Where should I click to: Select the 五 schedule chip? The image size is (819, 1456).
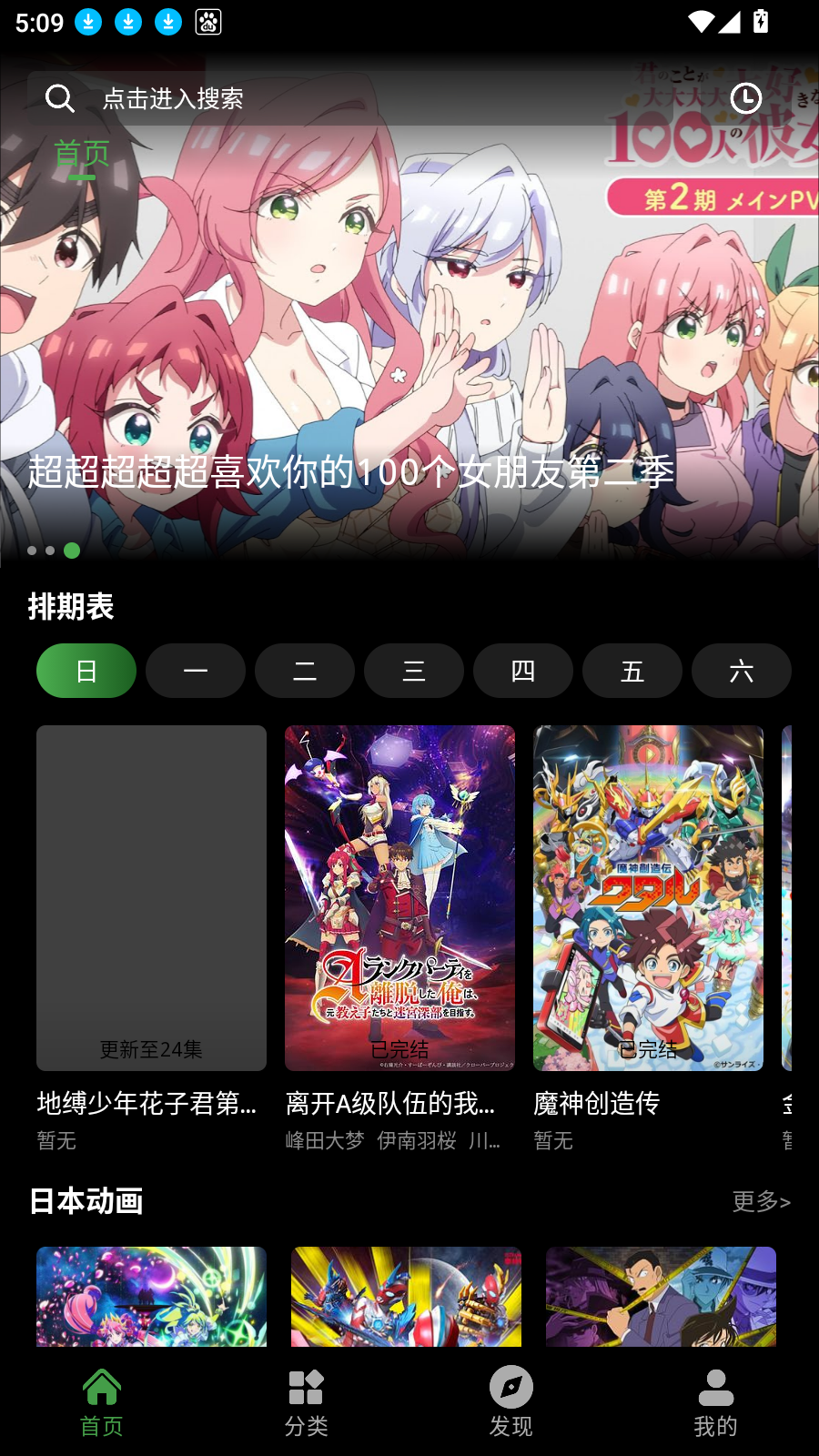(632, 671)
